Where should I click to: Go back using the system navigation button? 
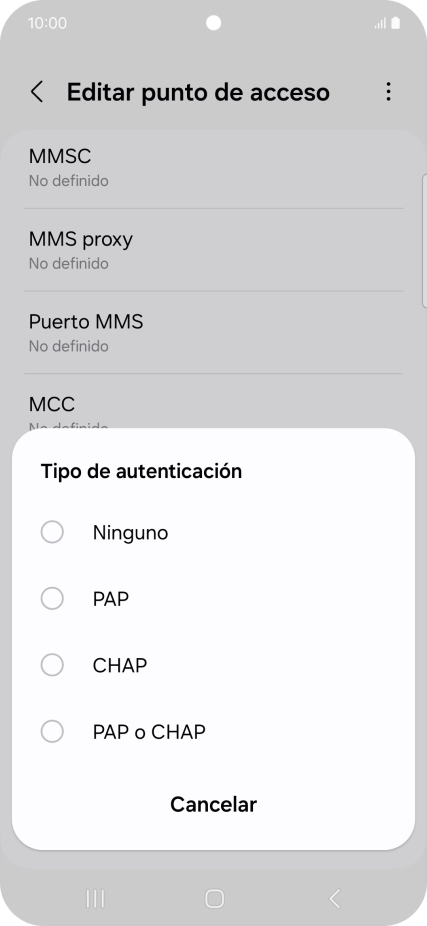tap(335, 899)
